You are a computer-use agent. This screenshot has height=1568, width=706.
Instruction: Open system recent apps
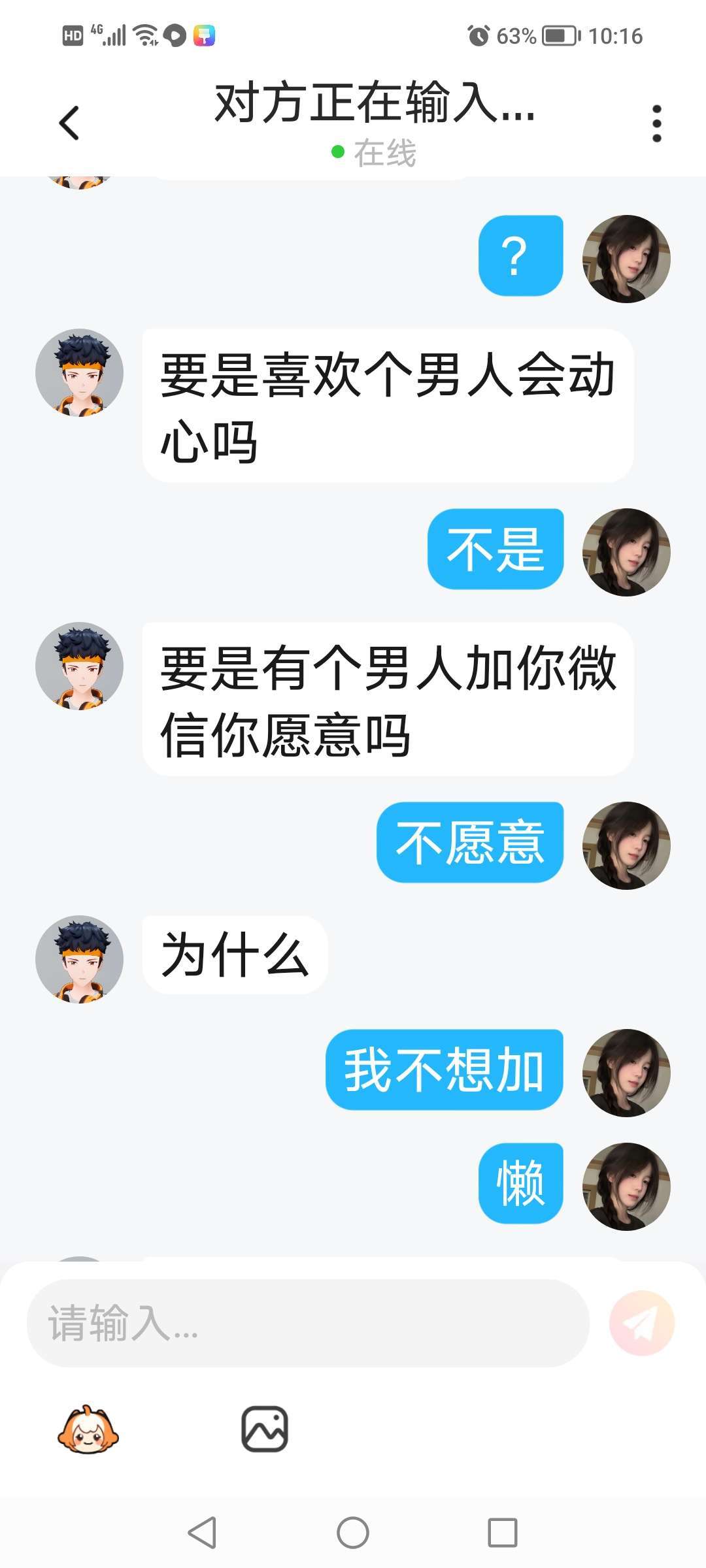click(502, 1532)
